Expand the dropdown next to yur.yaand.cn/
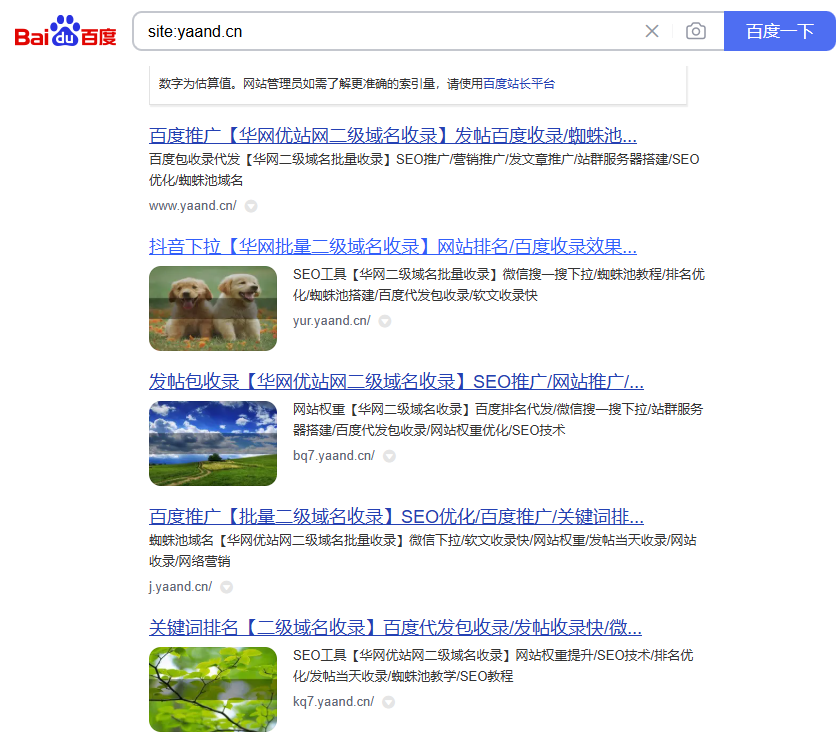The width and height of the screenshot is (837, 749). point(385,321)
